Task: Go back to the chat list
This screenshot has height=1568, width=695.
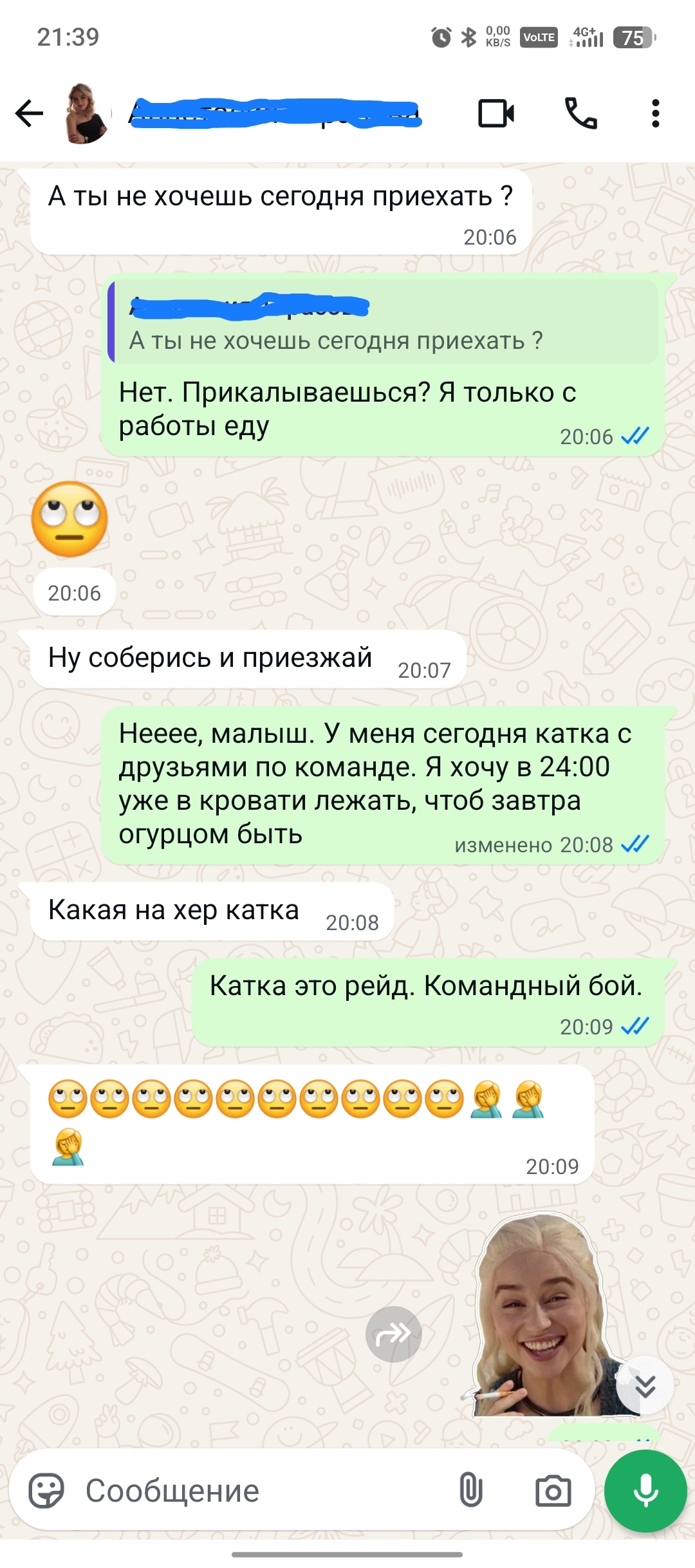Action: (x=29, y=114)
